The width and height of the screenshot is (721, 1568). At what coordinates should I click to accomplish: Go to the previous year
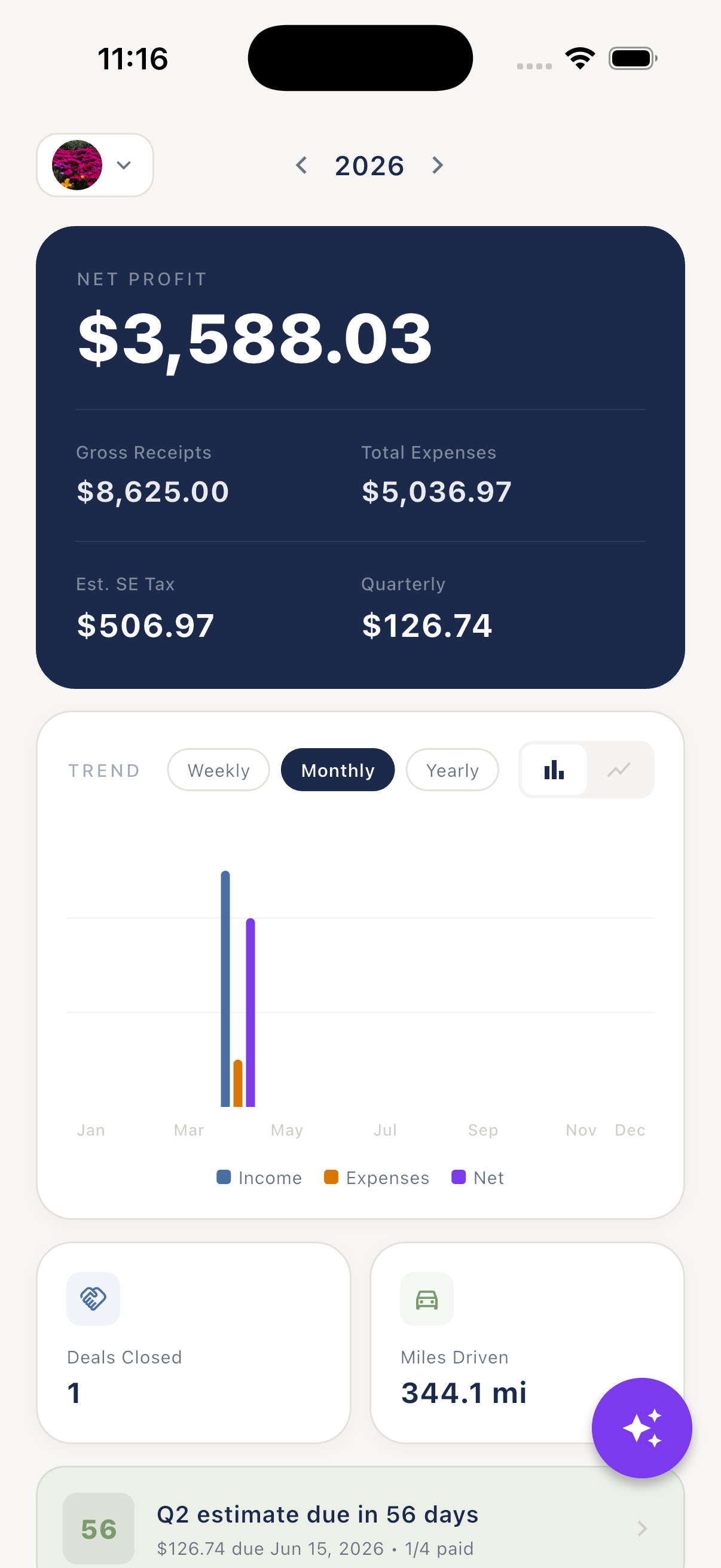coord(301,165)
